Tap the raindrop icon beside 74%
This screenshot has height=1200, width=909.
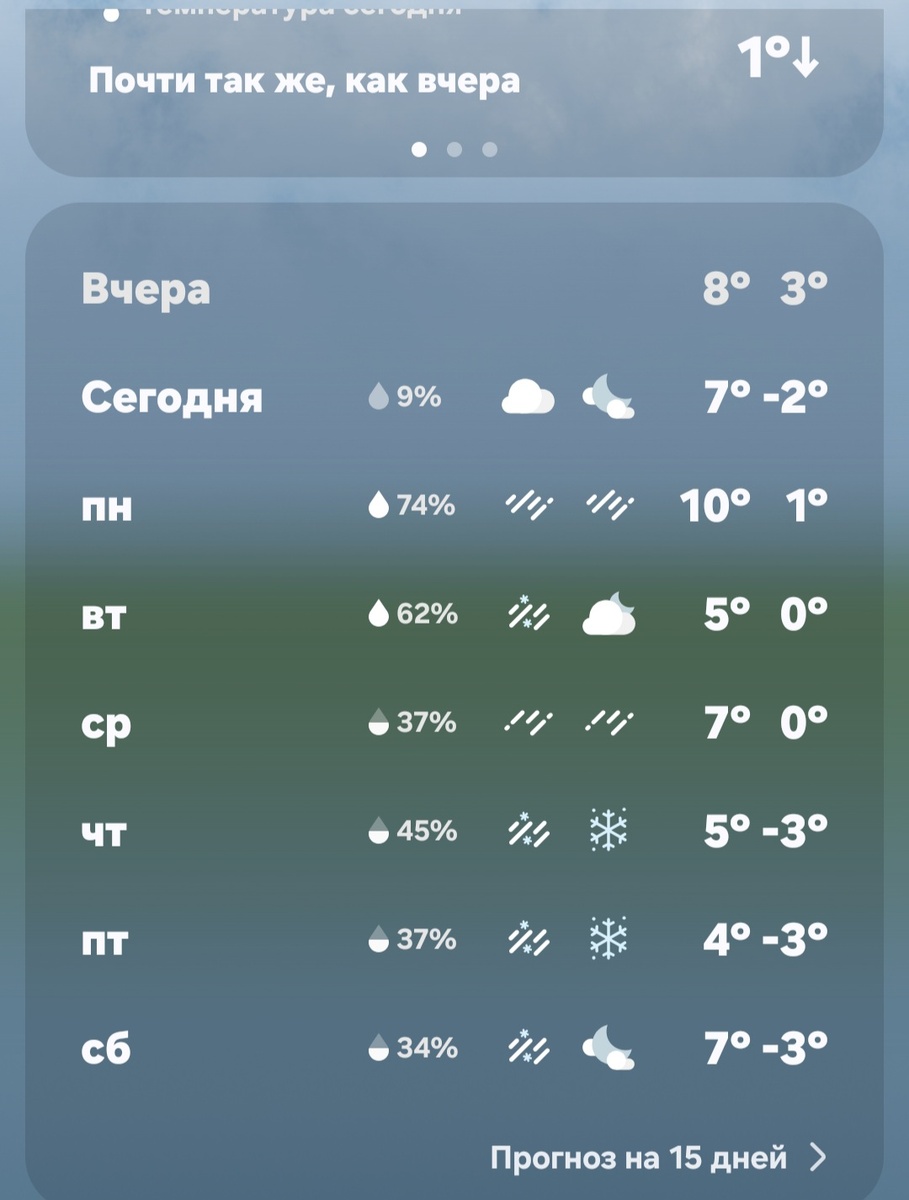pyautogui.click(x=378, y=505)
